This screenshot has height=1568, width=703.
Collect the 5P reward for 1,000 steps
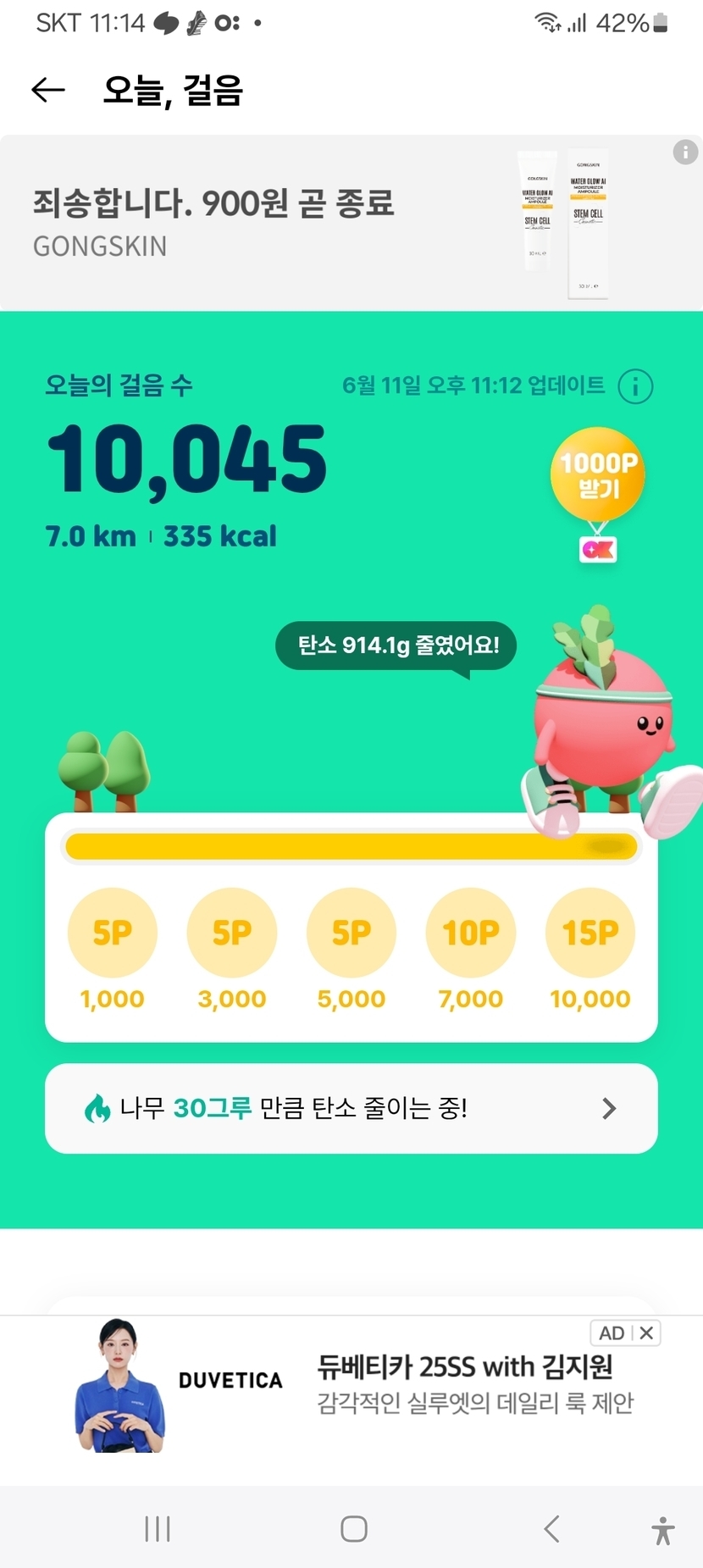tap(112, 933)
